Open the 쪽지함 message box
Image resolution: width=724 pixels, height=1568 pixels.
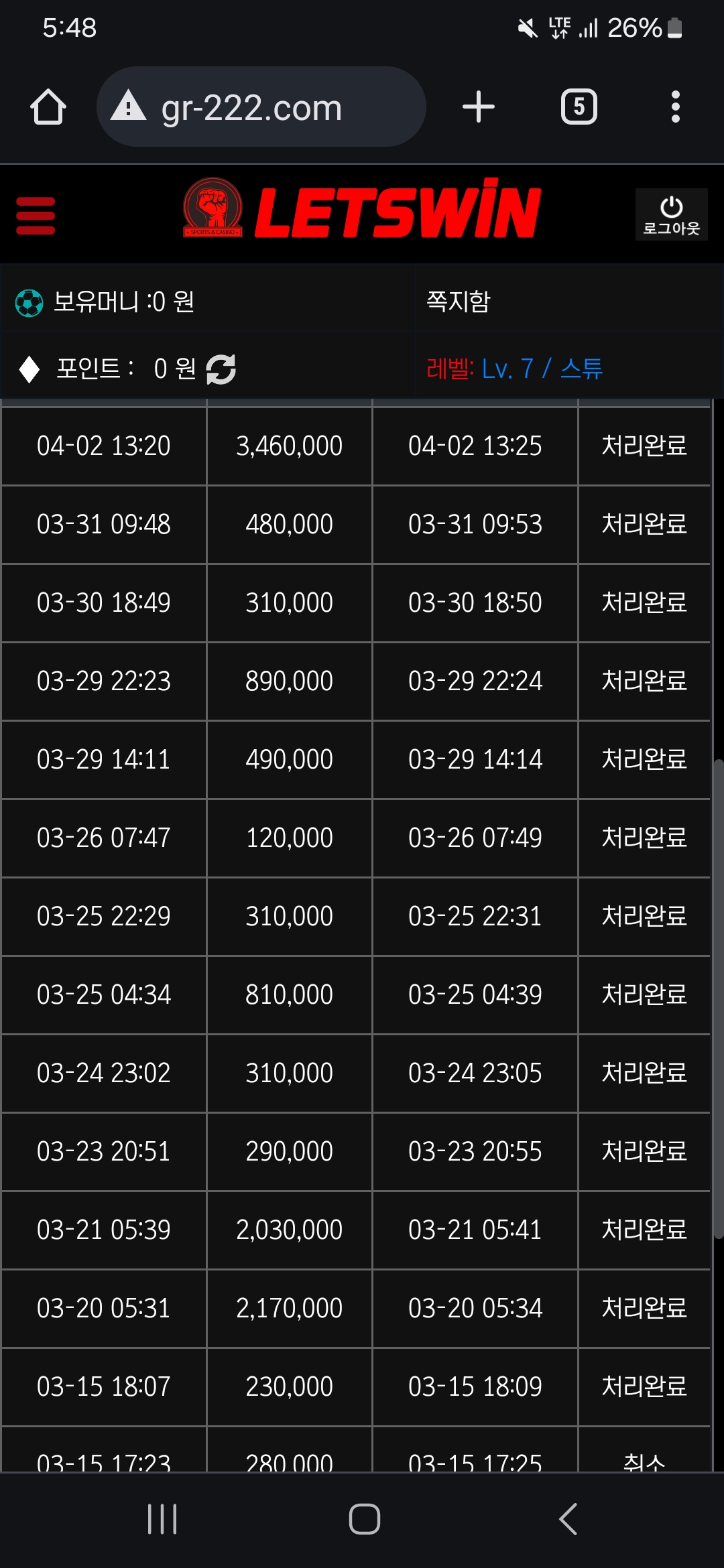coord(459,302)
